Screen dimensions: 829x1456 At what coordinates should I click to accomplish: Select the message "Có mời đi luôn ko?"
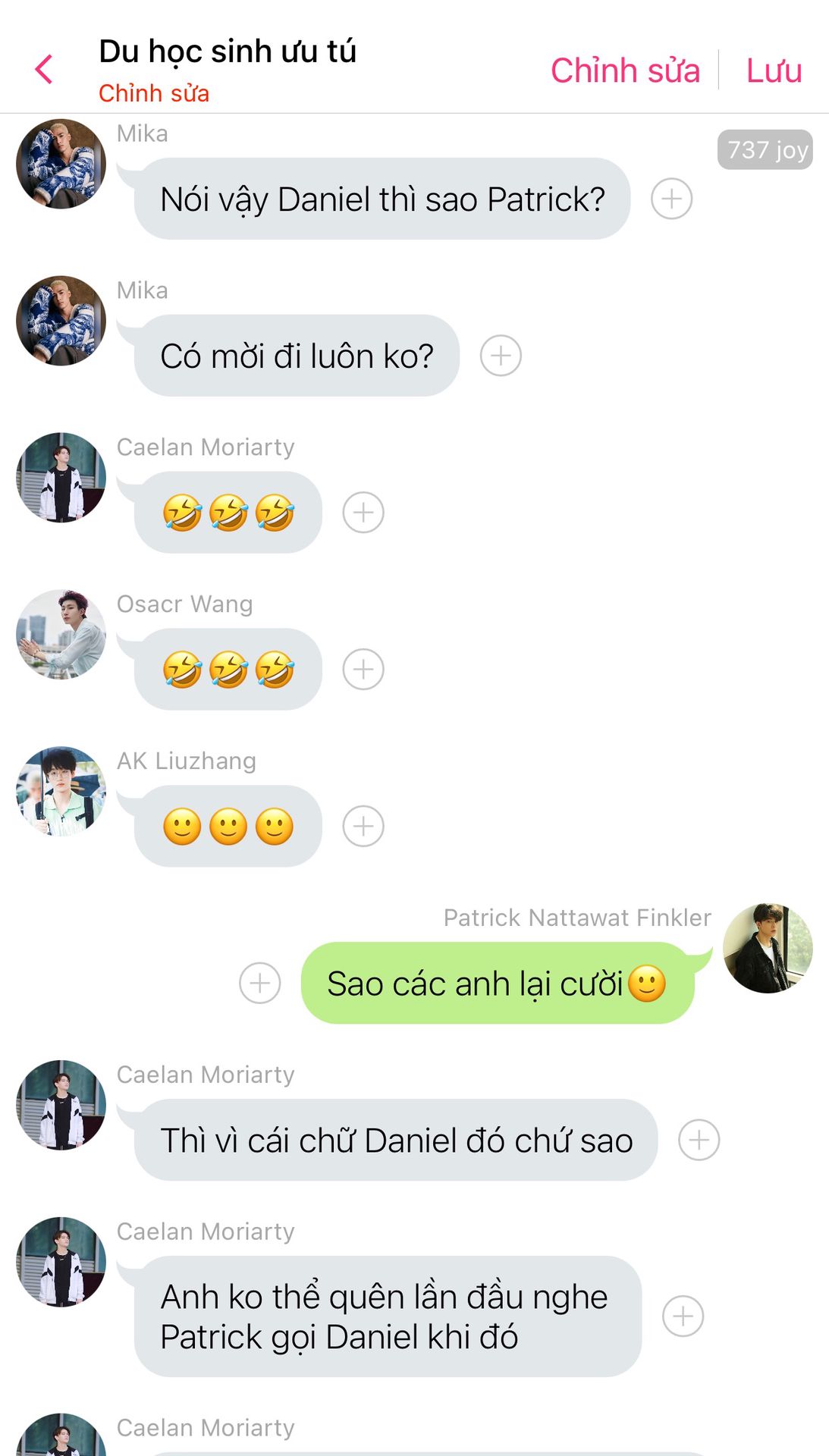point(297,356)
